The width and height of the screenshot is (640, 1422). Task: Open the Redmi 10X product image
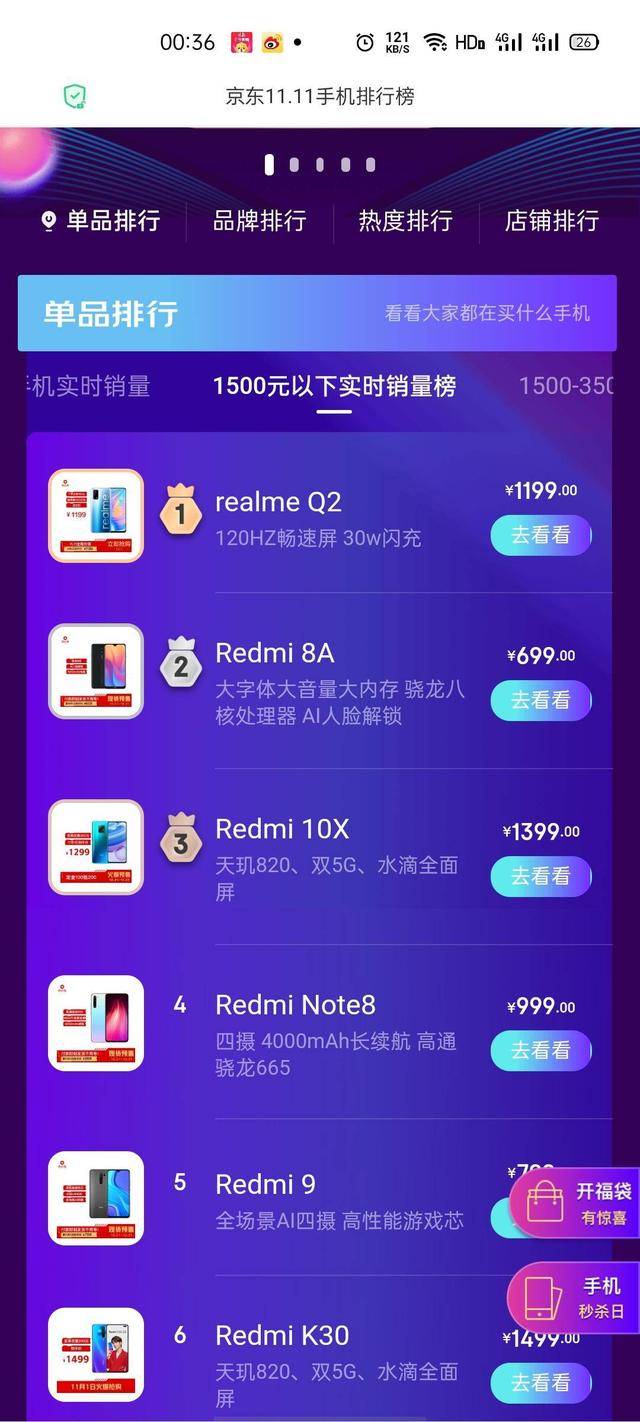coord(96,847)
